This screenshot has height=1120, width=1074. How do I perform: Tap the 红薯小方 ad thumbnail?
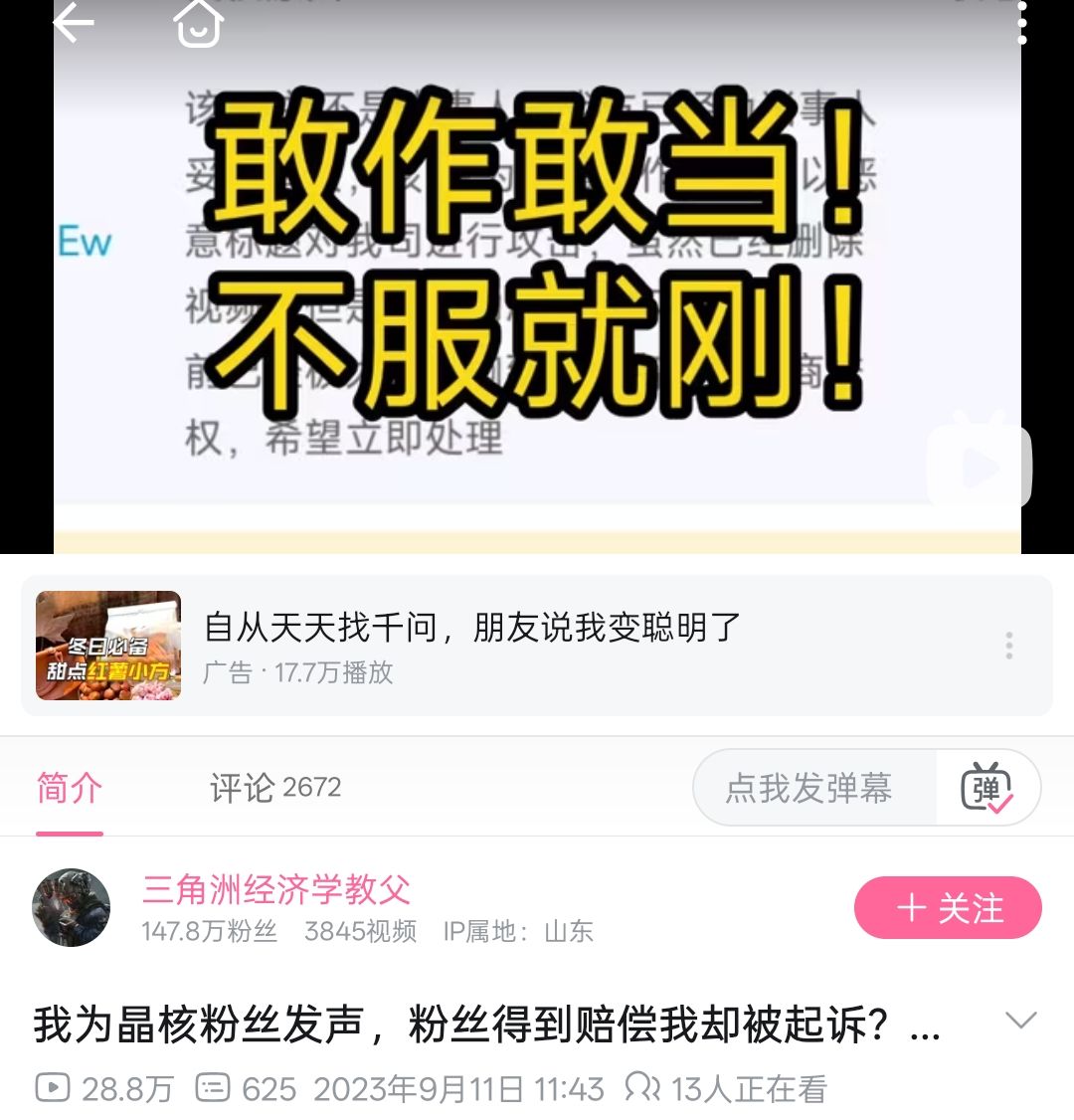107,646
